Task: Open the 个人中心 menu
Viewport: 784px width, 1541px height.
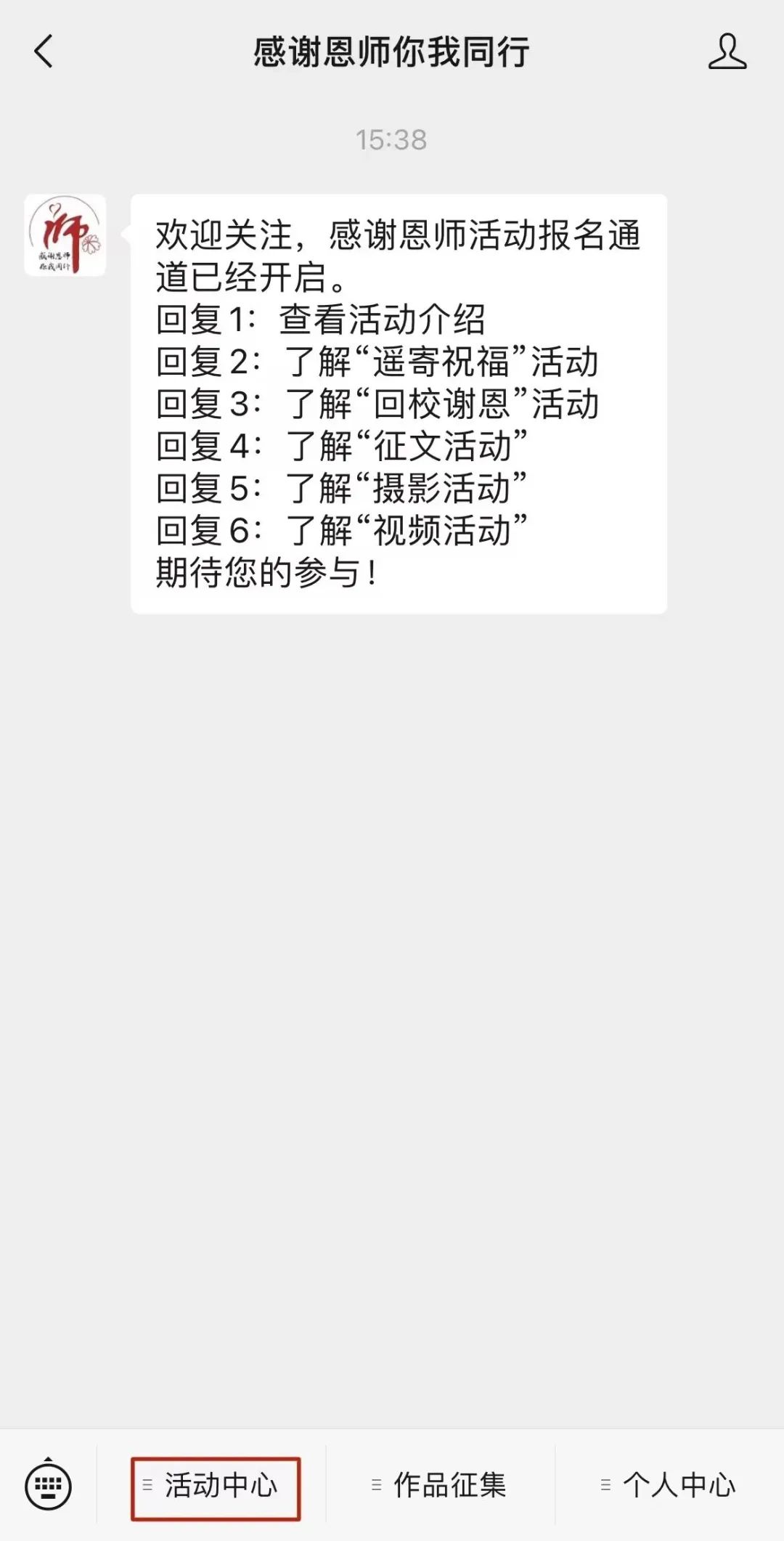Action: pyautogui.click(x=669, y=1486)
